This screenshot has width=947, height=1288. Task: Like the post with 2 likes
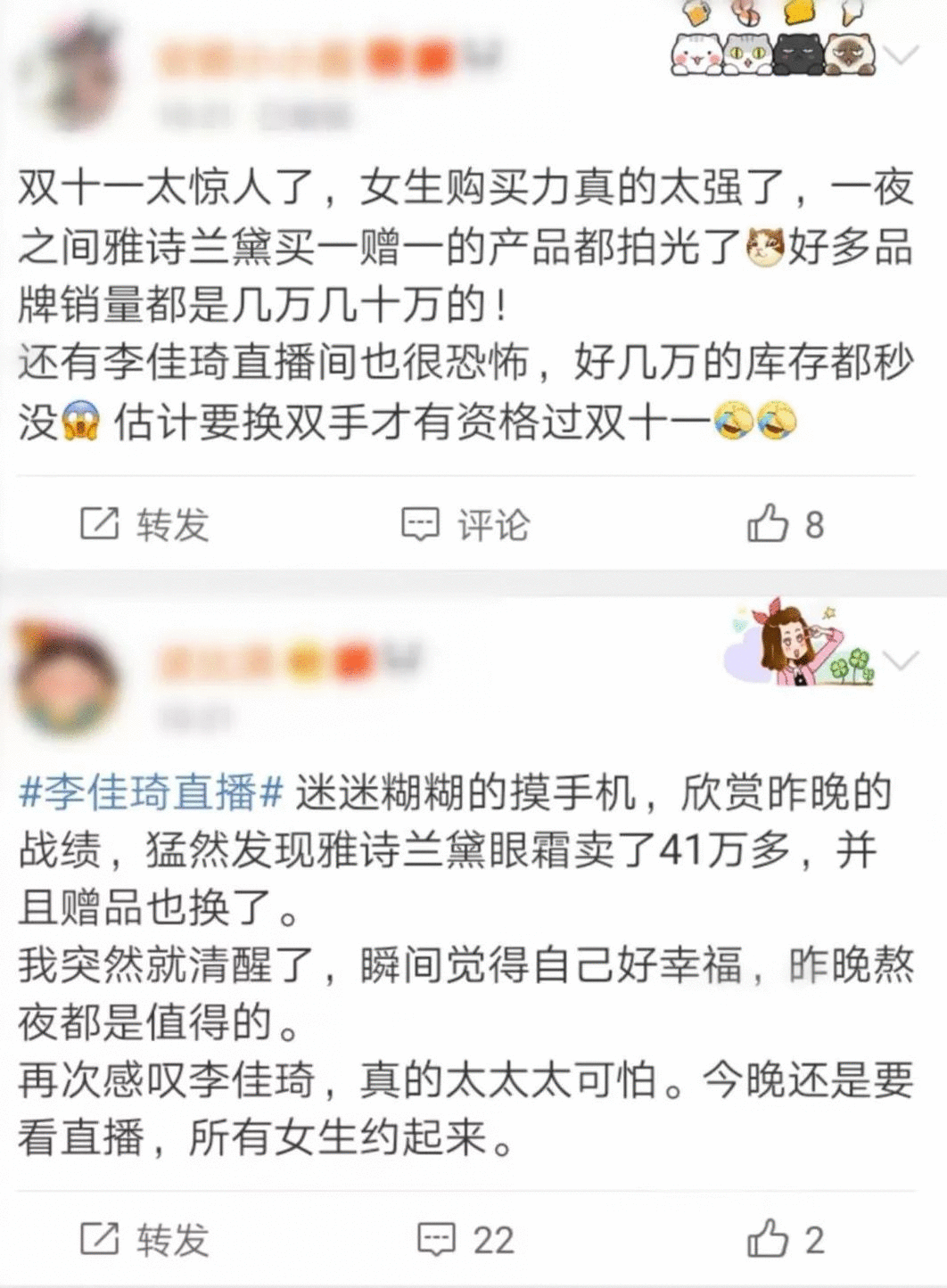pos(785,1240)
